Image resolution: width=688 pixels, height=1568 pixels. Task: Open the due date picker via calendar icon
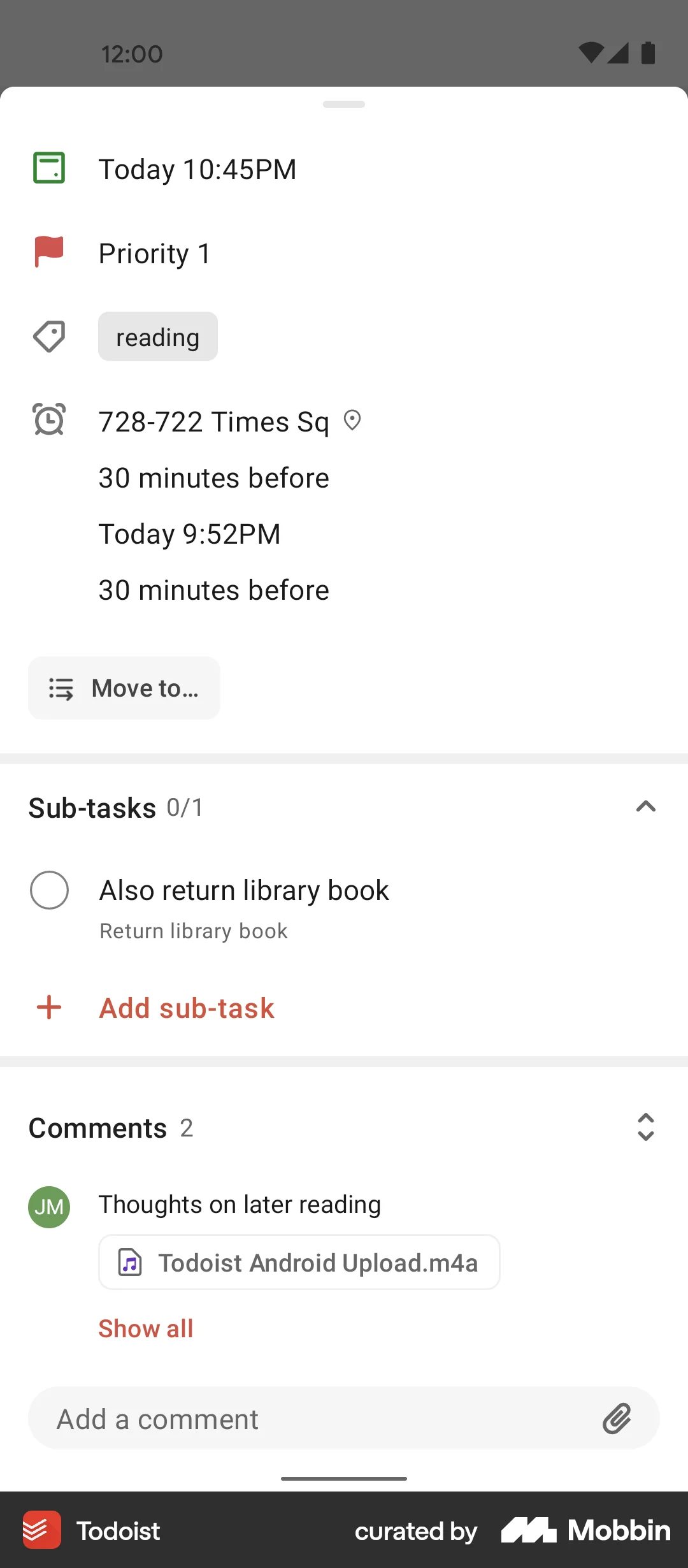click(48, 168)
